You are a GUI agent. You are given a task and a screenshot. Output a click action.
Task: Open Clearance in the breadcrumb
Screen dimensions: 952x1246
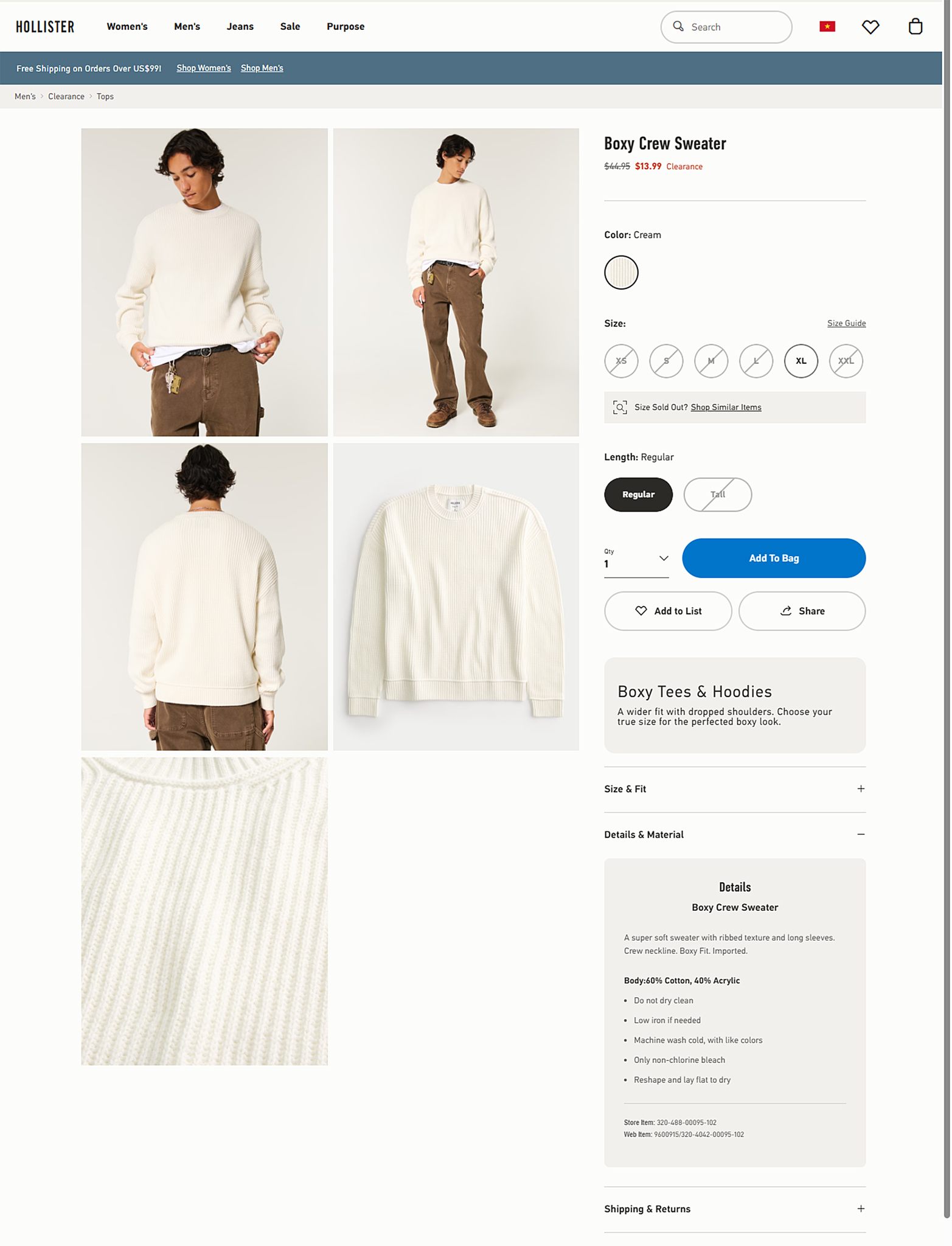[66, 97]
